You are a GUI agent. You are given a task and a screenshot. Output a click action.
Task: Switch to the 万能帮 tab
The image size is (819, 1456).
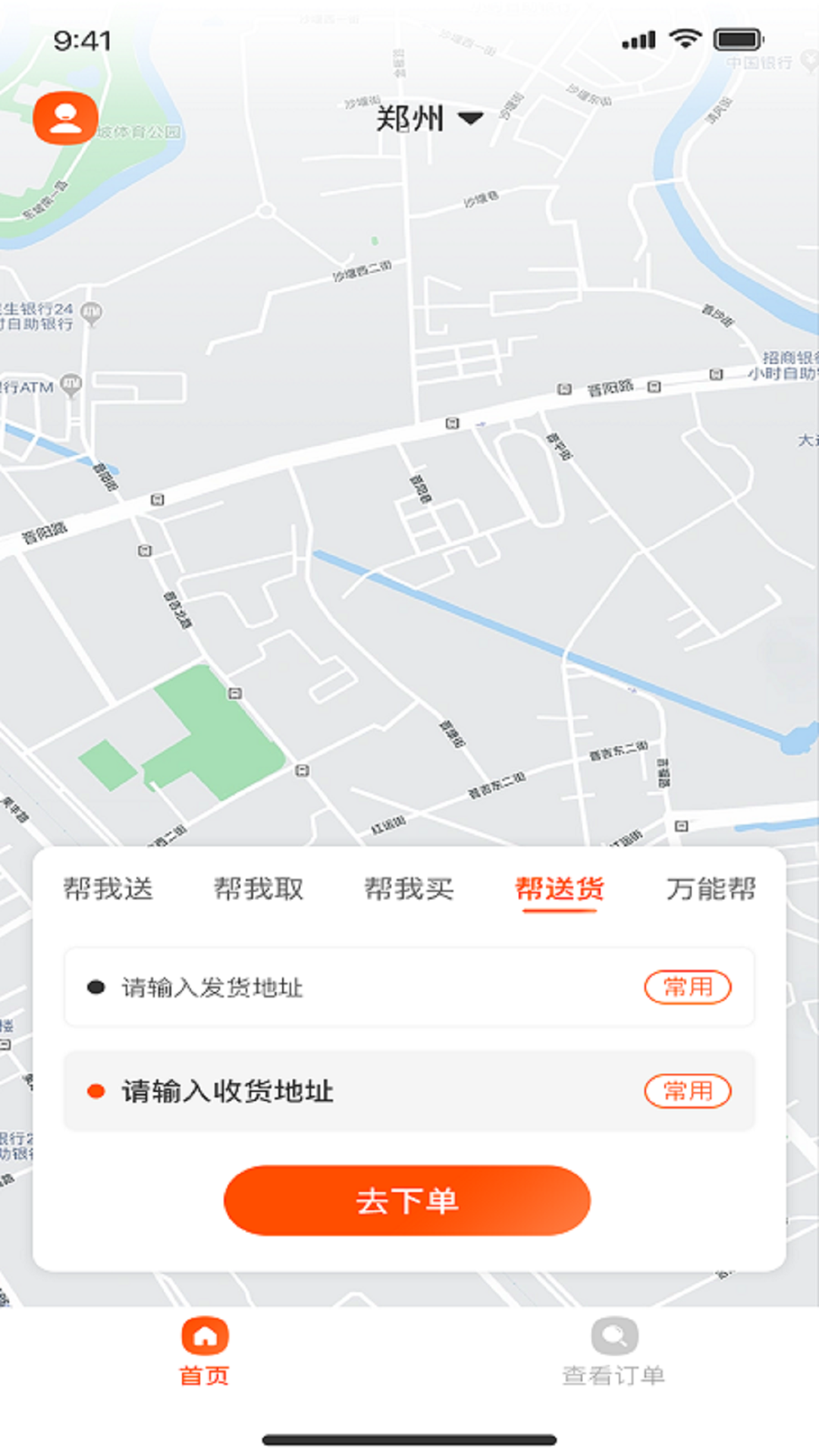[712, 890]
